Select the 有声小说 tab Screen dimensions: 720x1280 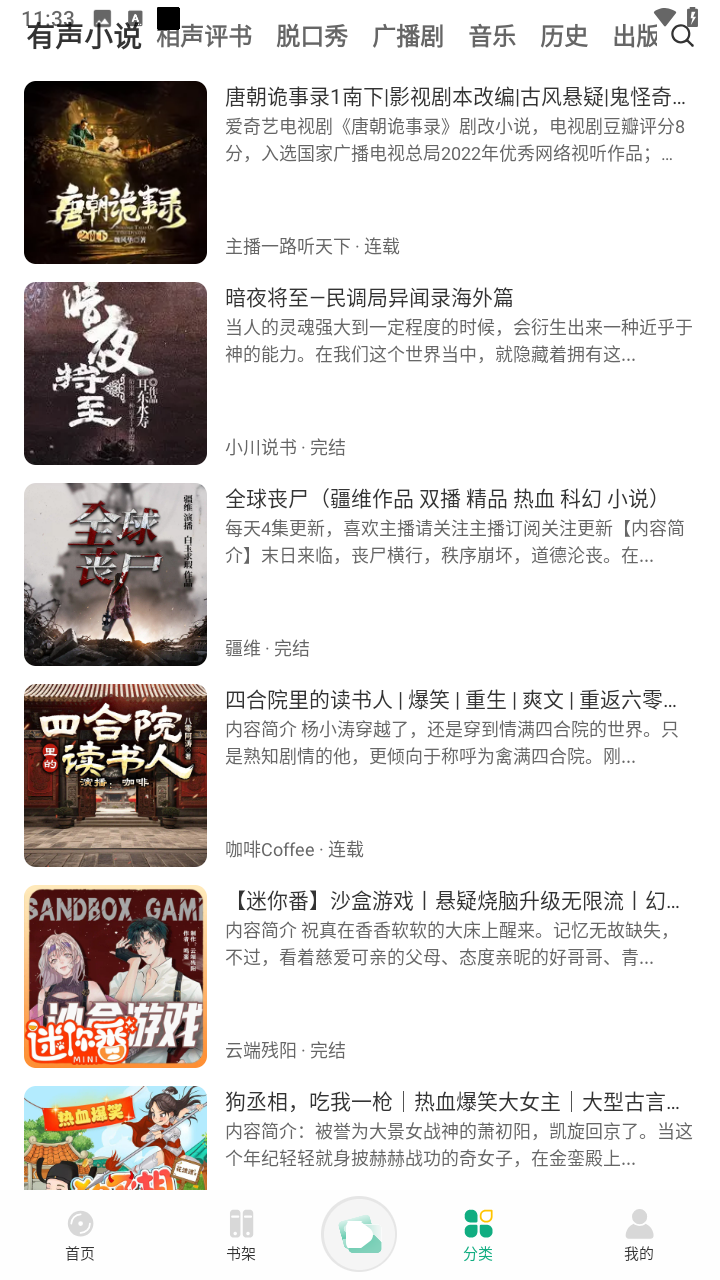coord(84,37)
